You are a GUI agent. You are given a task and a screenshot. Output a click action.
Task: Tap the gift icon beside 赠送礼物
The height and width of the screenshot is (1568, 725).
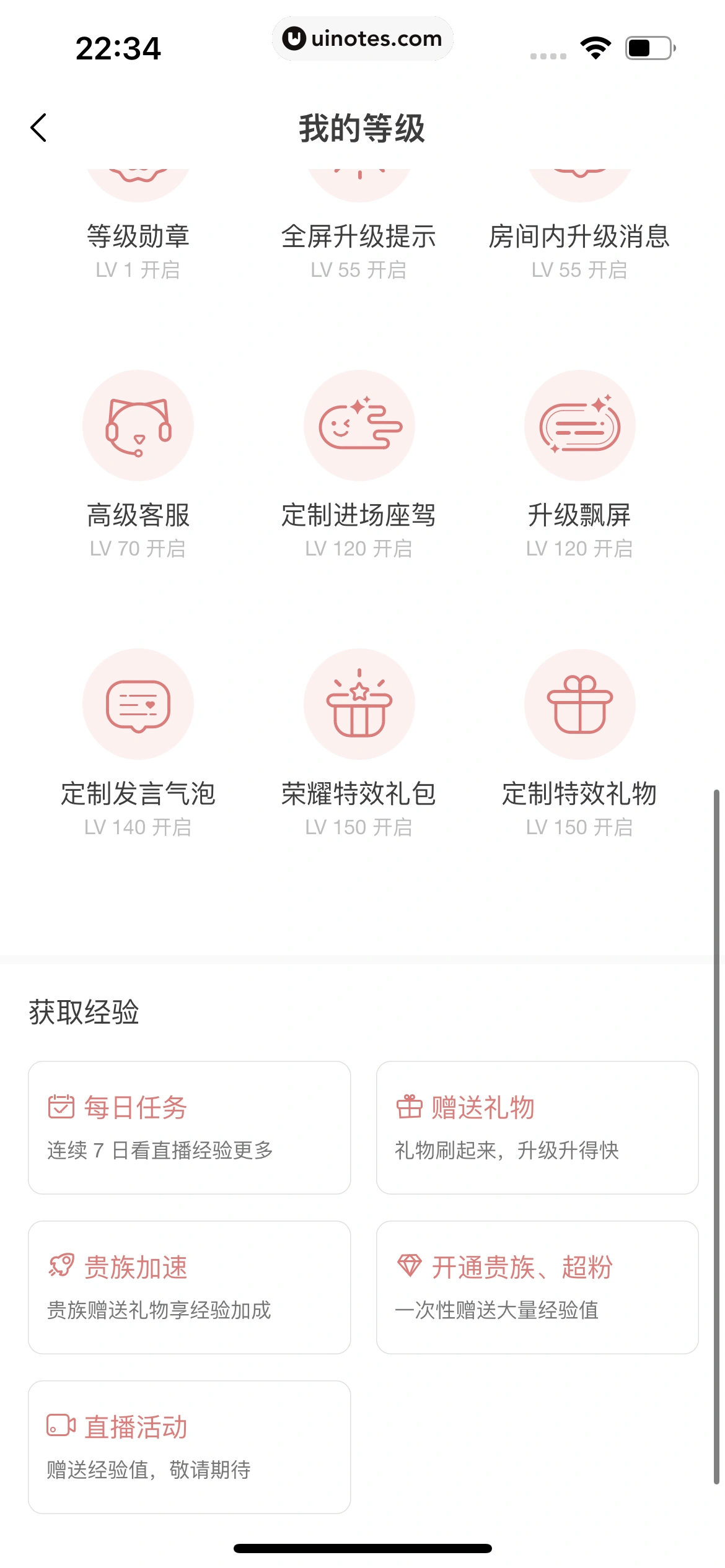[x=408, y=1106]
